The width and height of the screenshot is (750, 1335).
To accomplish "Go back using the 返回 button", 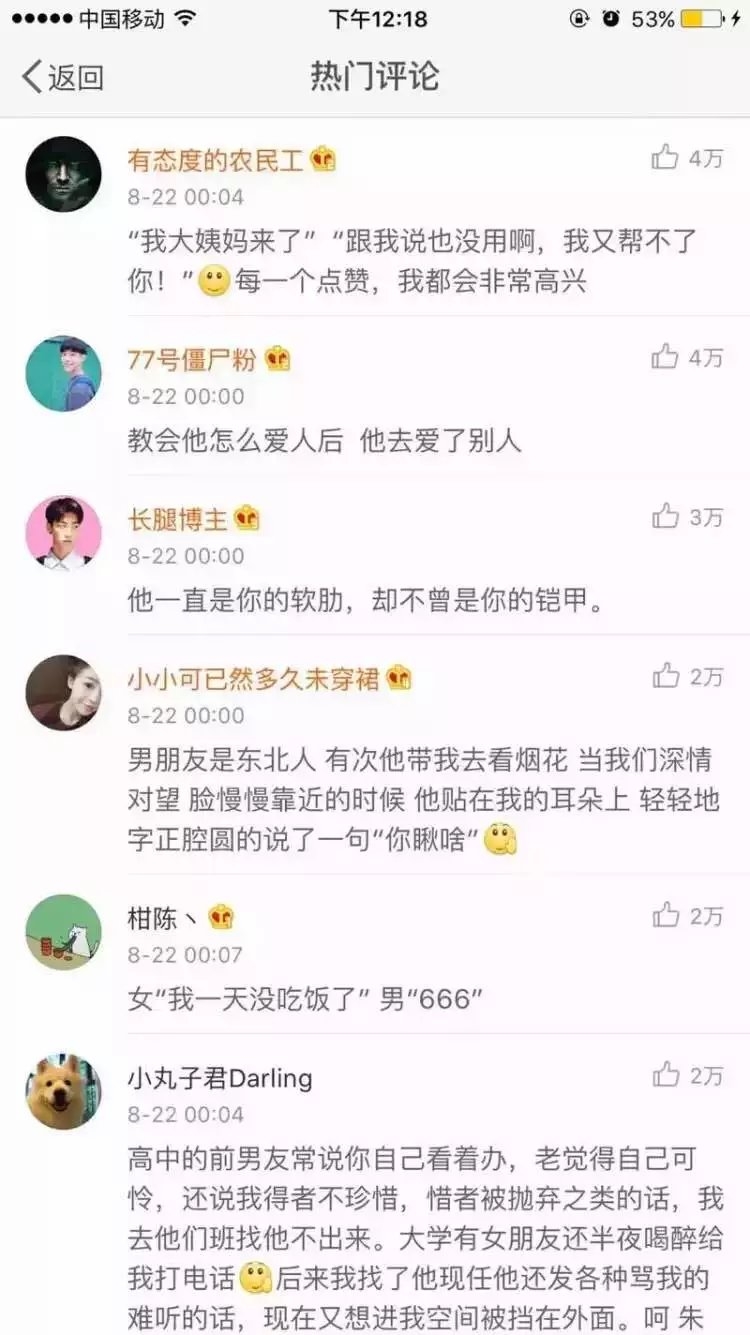I will tap(63, 77).
